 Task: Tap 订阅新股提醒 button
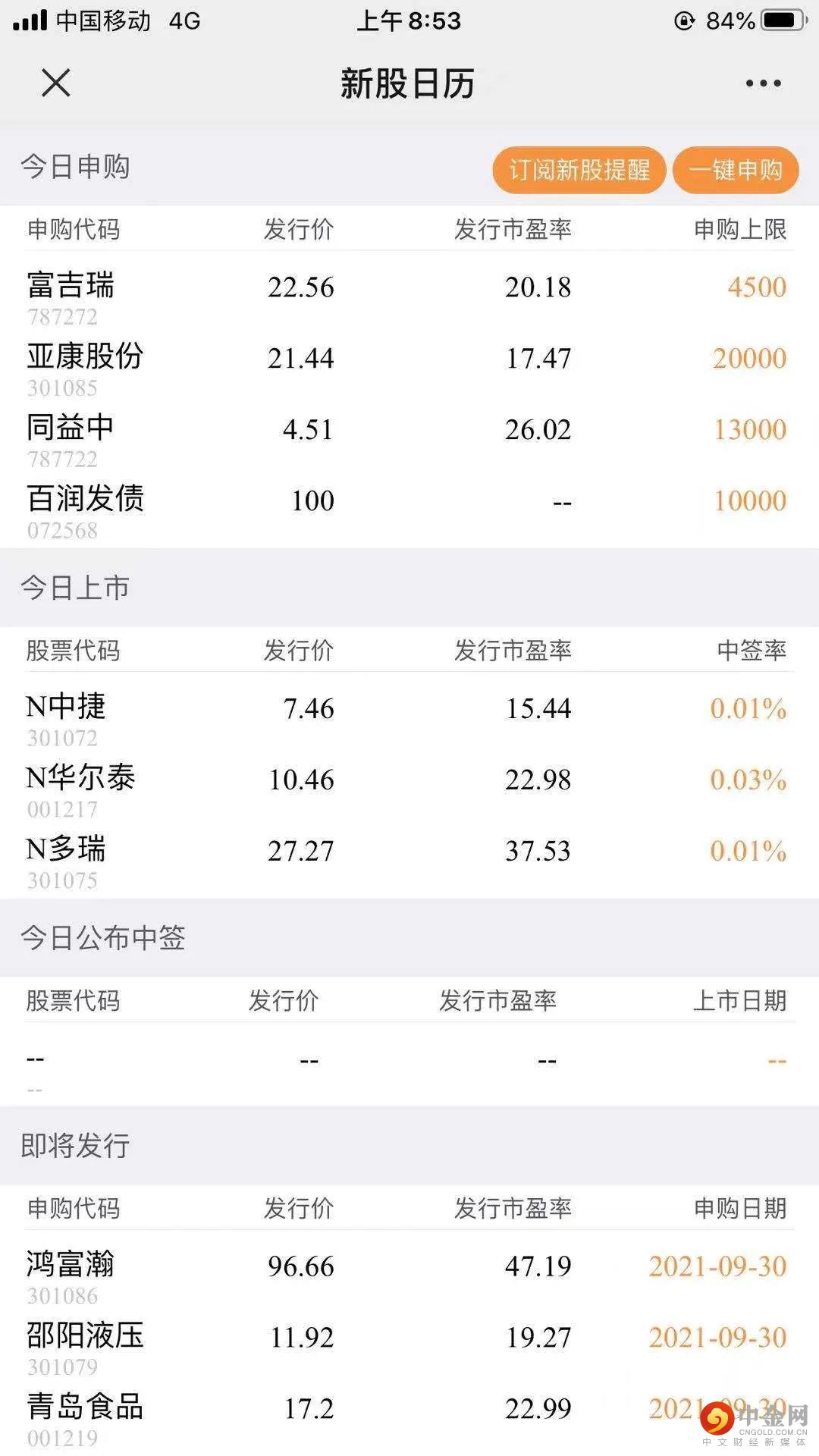pos(579,170)
